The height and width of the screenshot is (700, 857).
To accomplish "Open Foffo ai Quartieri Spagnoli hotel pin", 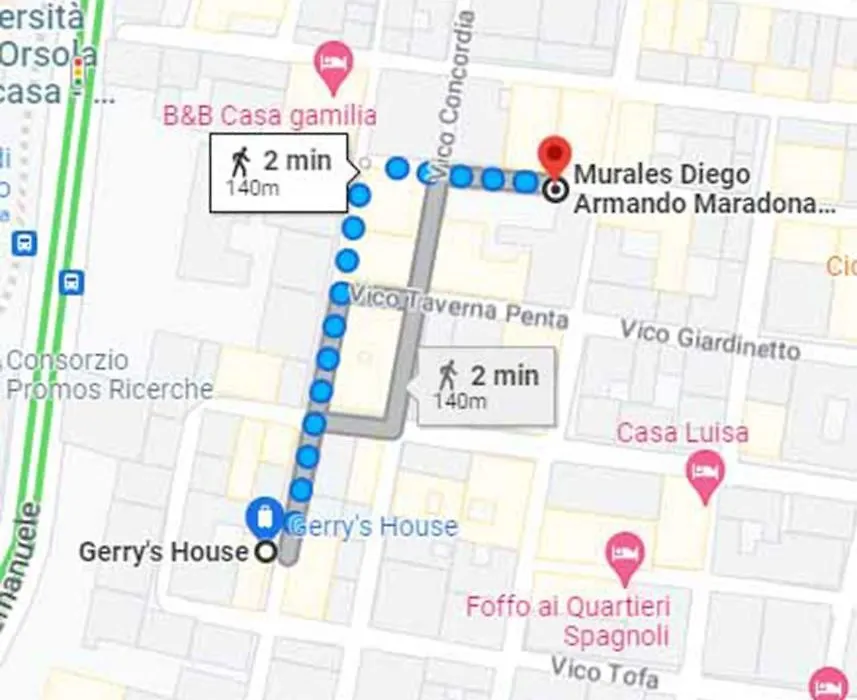I will 625,557.
